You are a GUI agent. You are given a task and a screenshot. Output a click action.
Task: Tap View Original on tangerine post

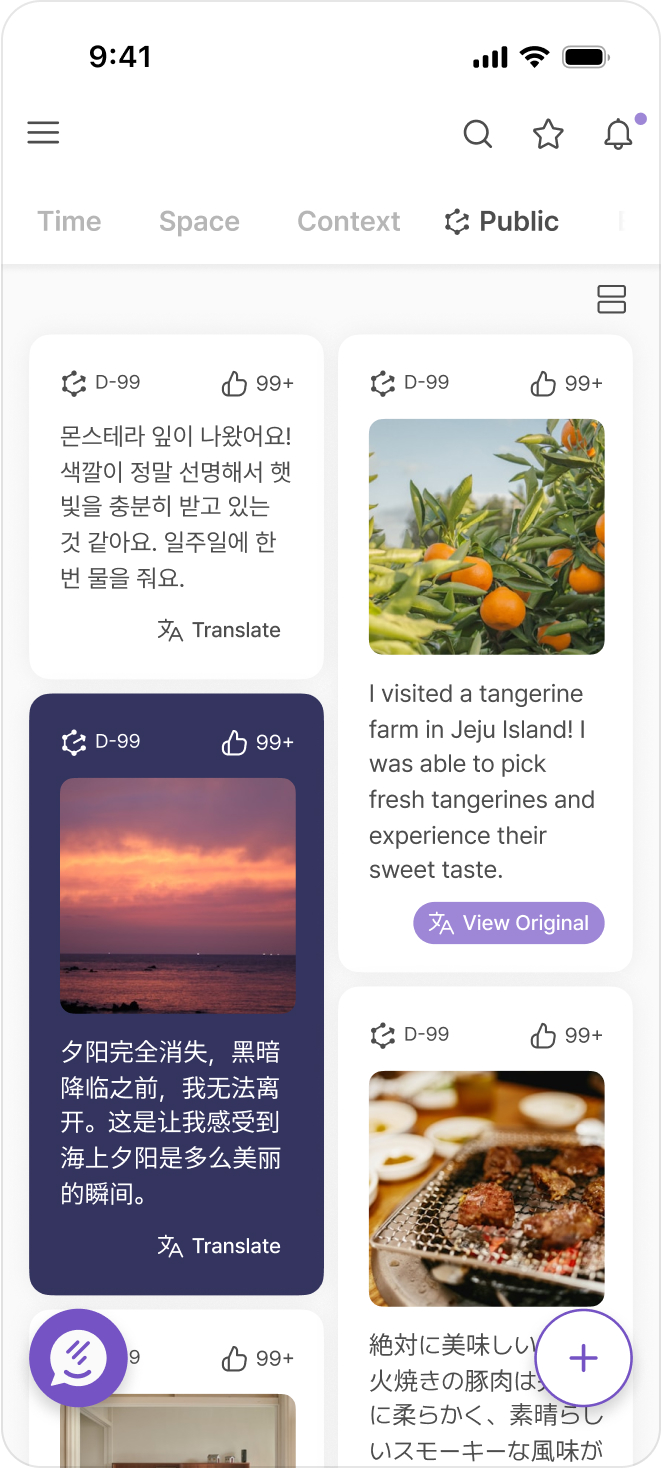tap(509, 923)
